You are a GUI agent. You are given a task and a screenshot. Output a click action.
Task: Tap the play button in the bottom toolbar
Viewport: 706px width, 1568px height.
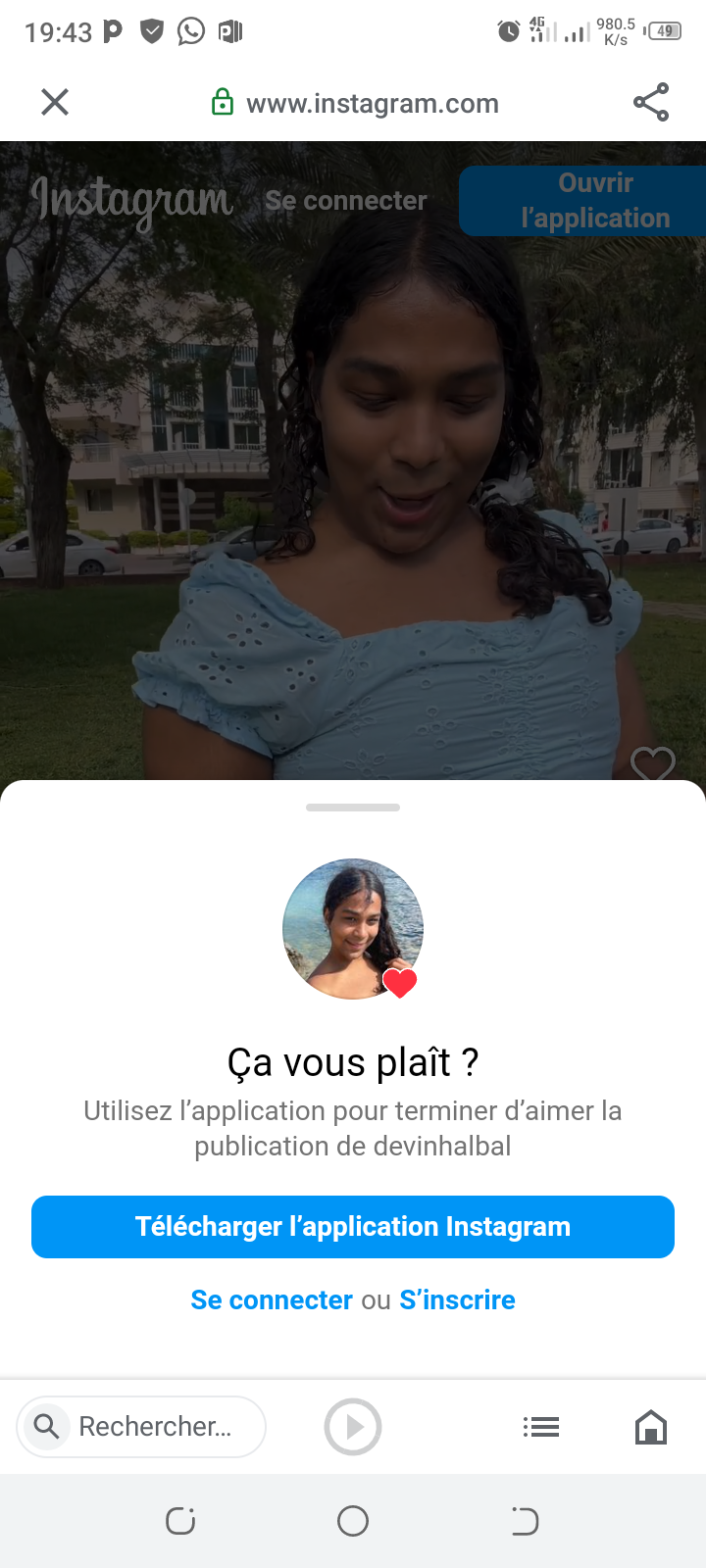353,1426
